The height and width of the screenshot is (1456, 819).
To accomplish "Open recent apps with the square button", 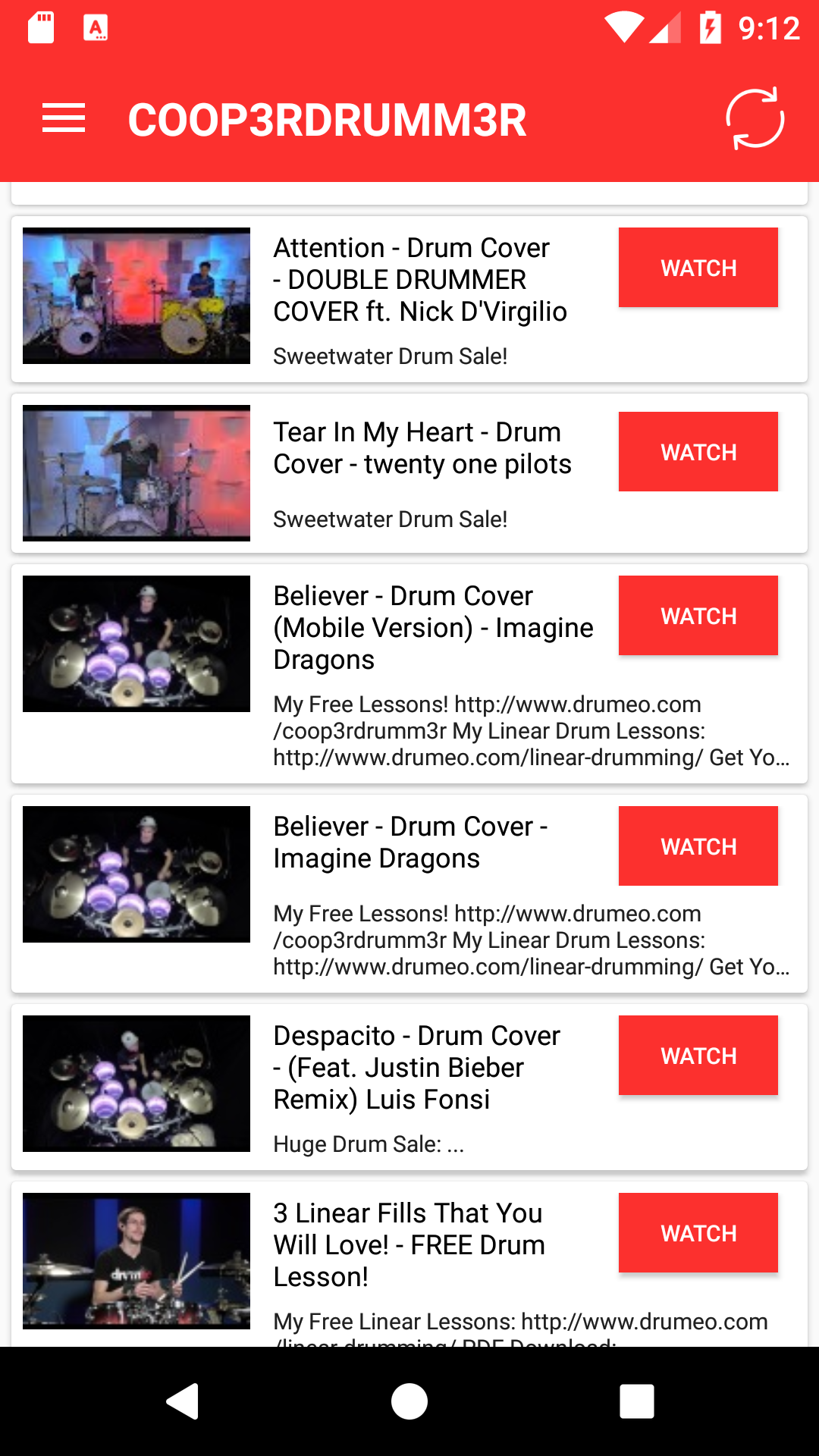I will (637, 1401).
